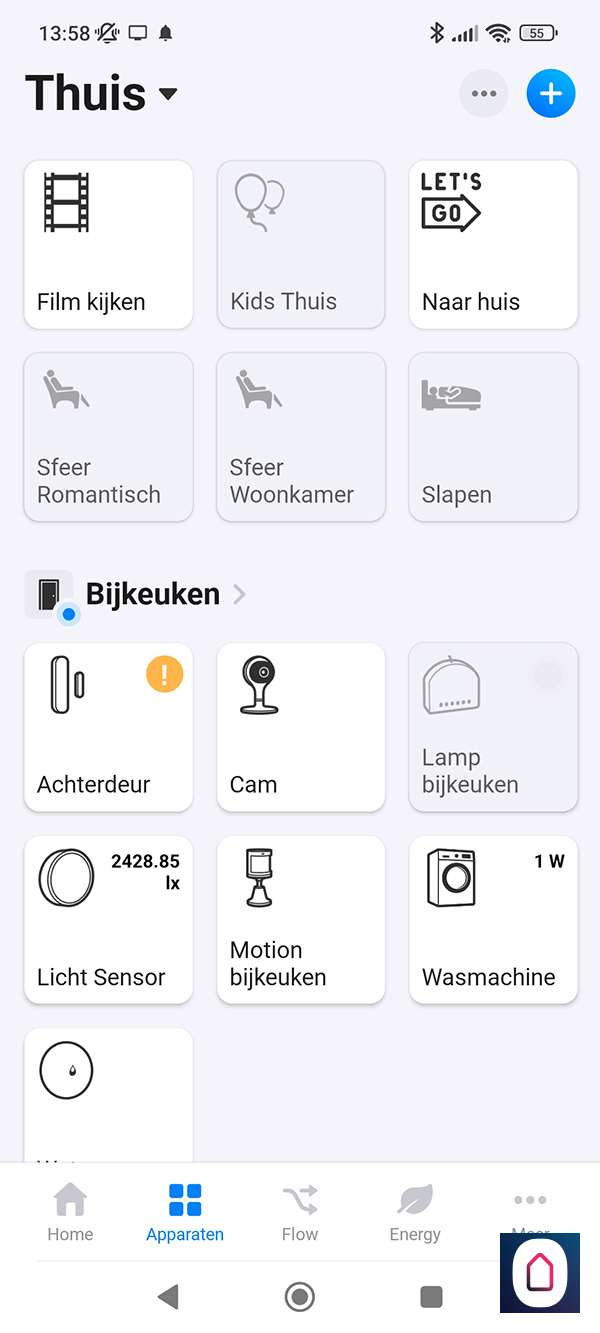
Task: Trigger the Slapen tile
Action: [493, 436]
